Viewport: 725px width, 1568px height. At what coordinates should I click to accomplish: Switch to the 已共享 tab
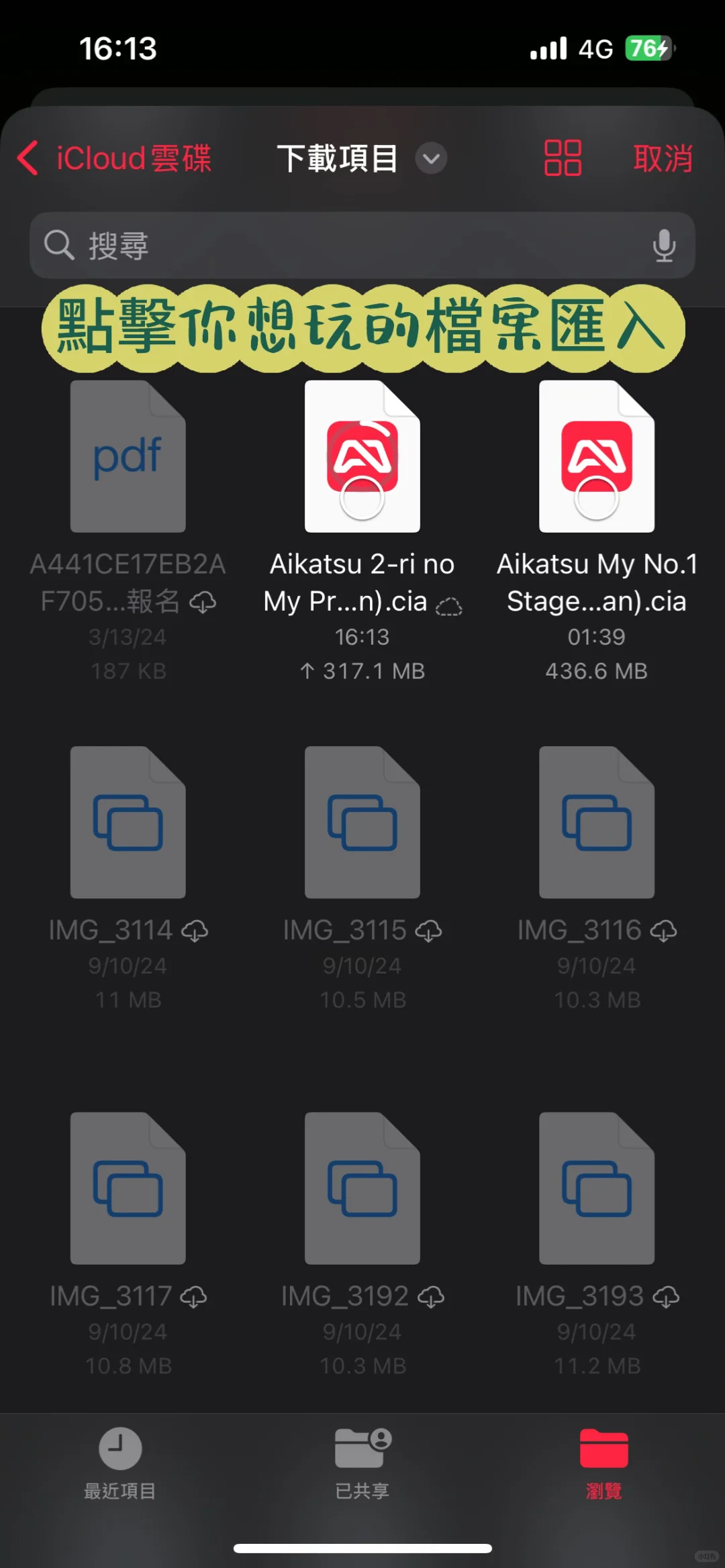pos(362,1464)
